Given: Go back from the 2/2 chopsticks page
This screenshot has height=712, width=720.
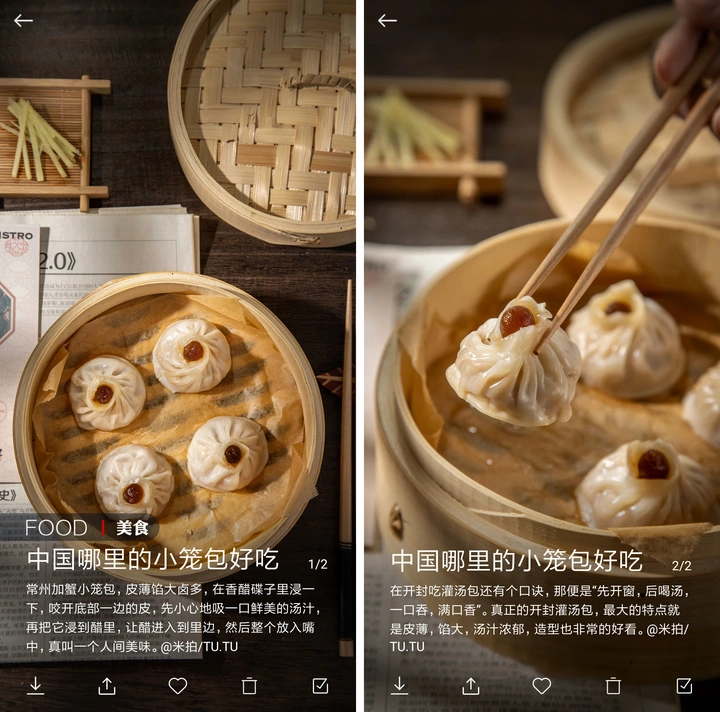Looking at the screenshot, I should click(x=387, y=20).
